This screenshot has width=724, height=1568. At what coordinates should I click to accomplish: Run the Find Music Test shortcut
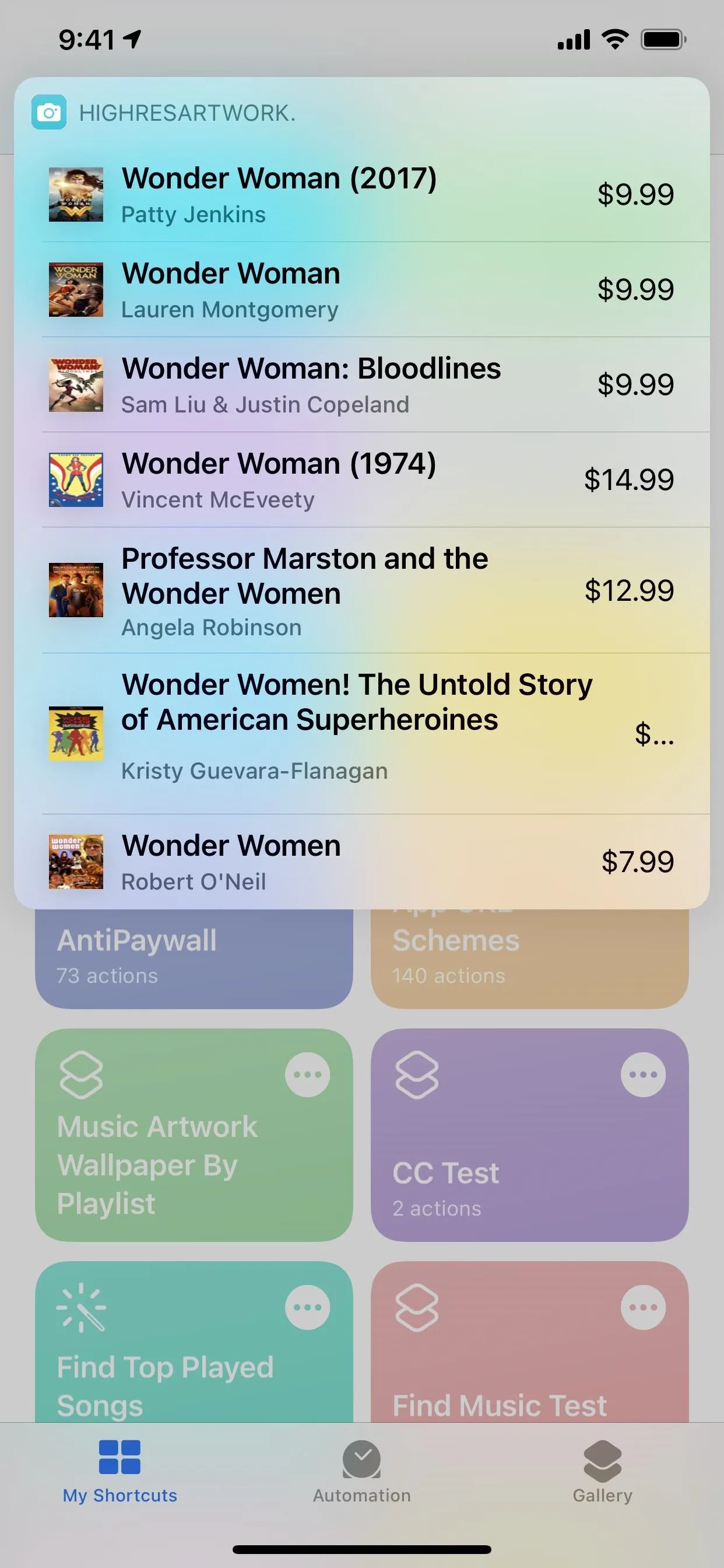tap(529, 1342)
